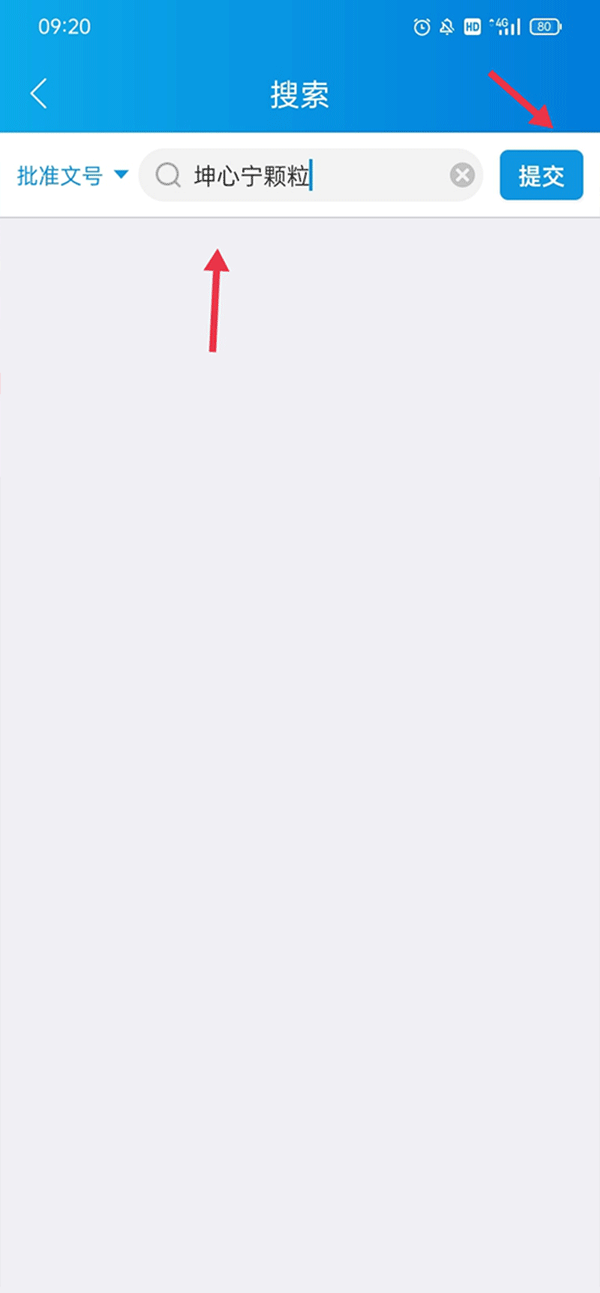Open the 批准文号 search type dropdown
600x1293 pixels.
point(73,176)
